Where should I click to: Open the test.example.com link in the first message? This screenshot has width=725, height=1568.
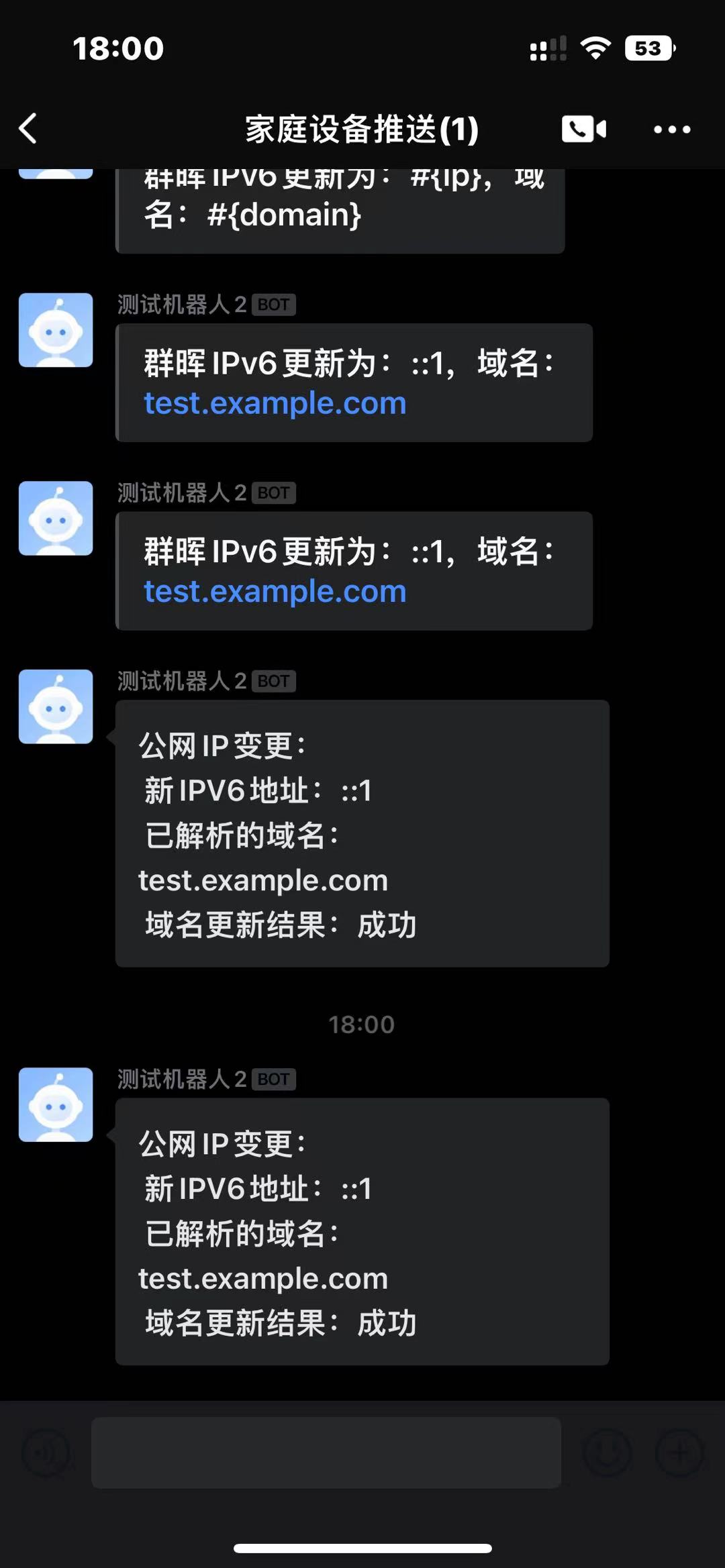(275, 402)
